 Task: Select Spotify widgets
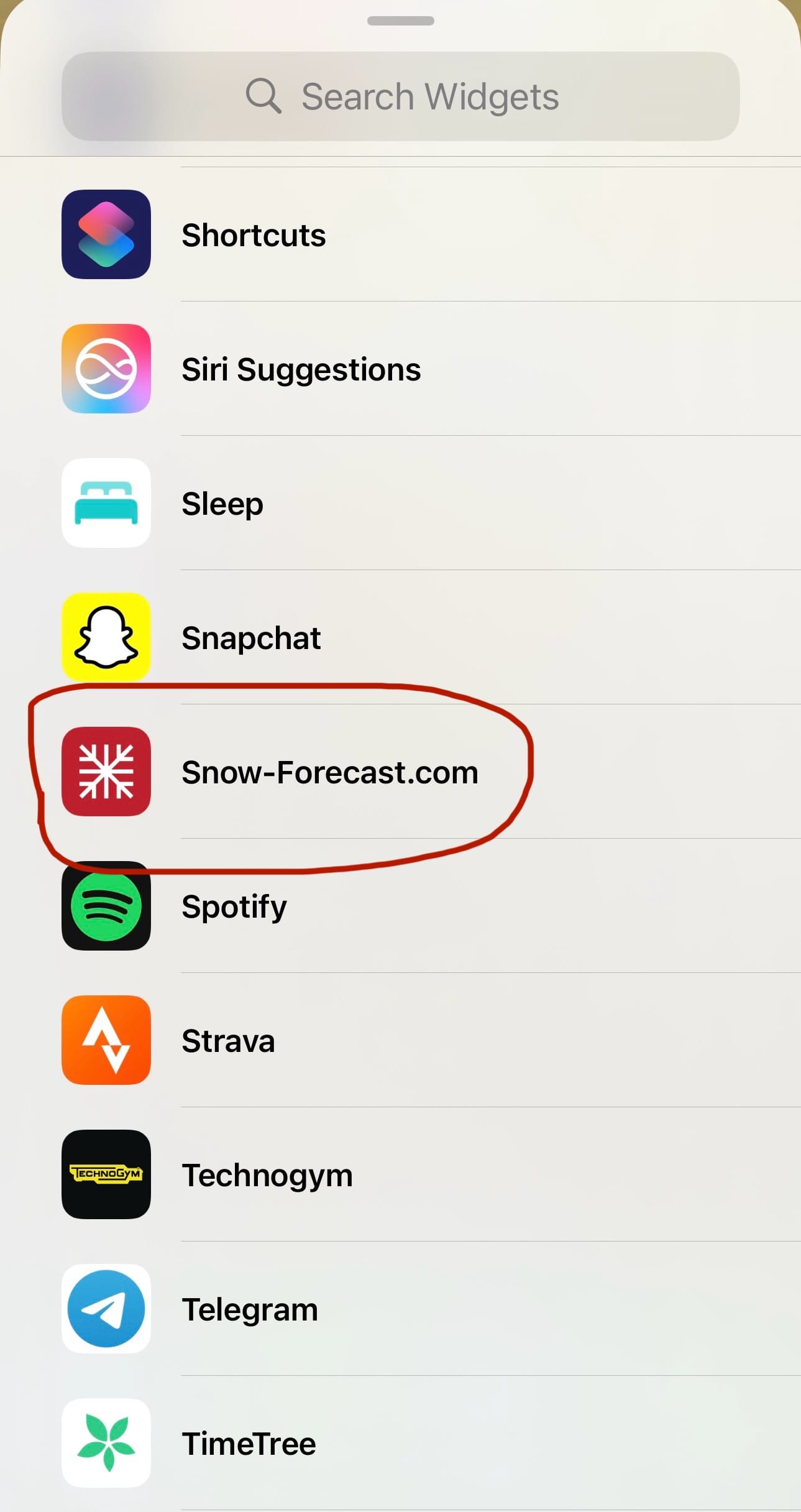(x=234, y=906)
